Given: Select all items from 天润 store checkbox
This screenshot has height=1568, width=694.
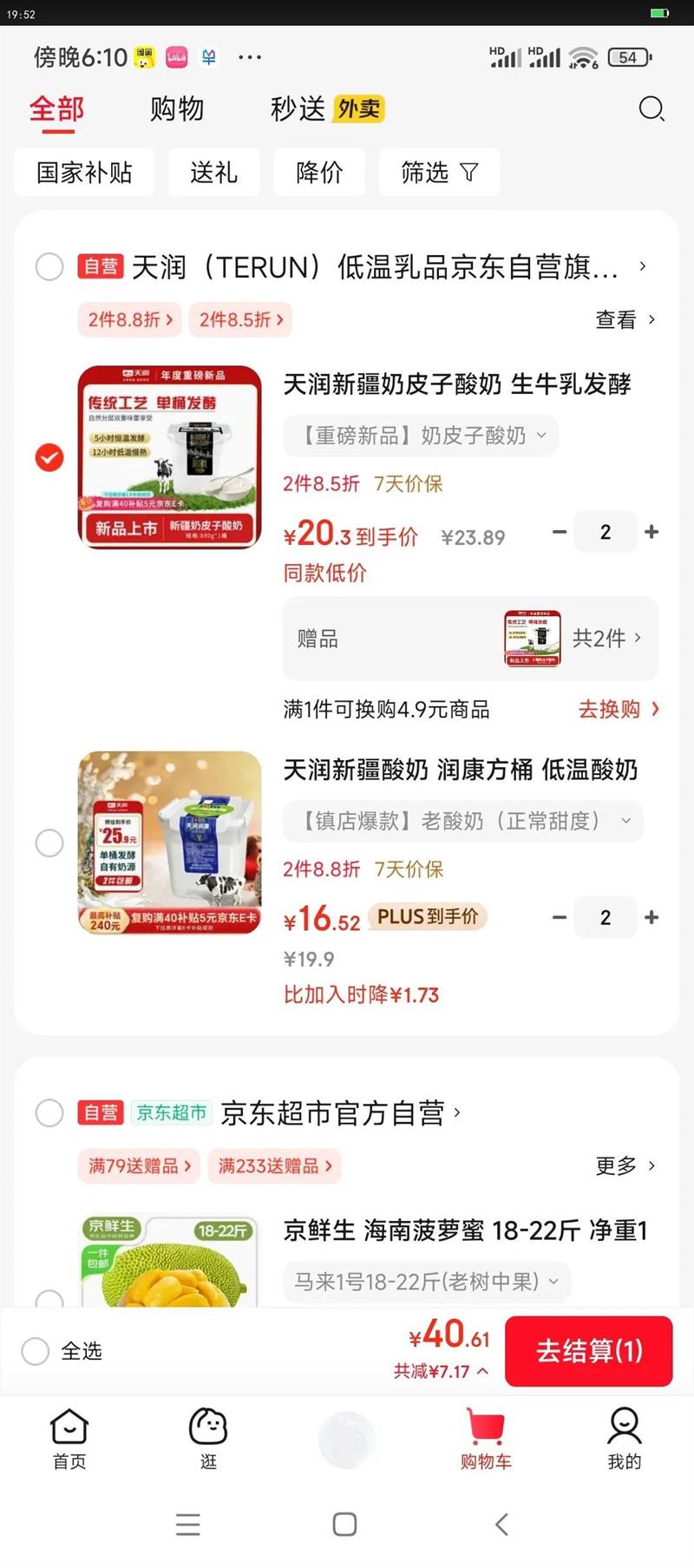Looking at the screenshot, I should coord(49,266).
